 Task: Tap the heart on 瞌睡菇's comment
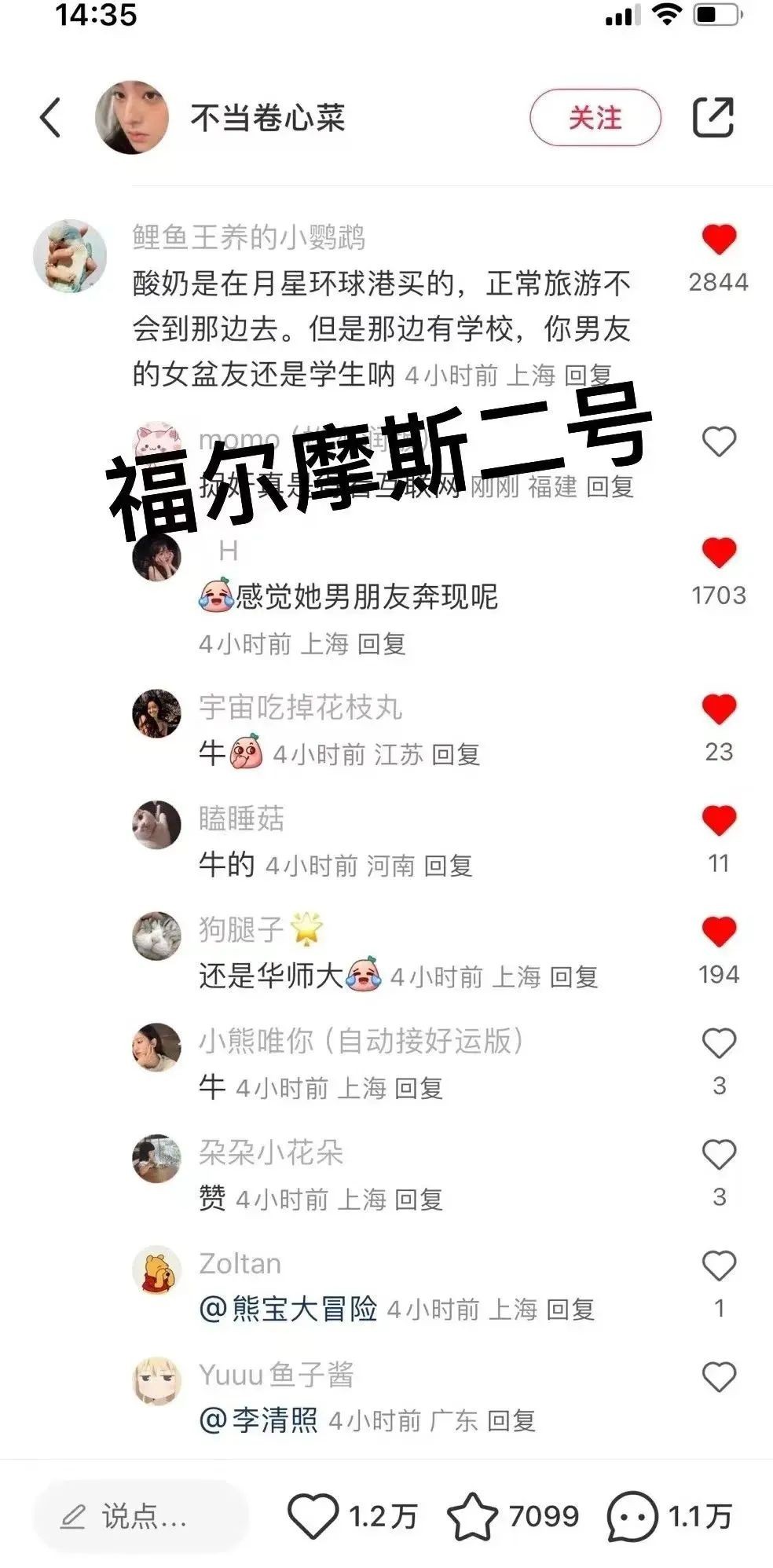718,821
